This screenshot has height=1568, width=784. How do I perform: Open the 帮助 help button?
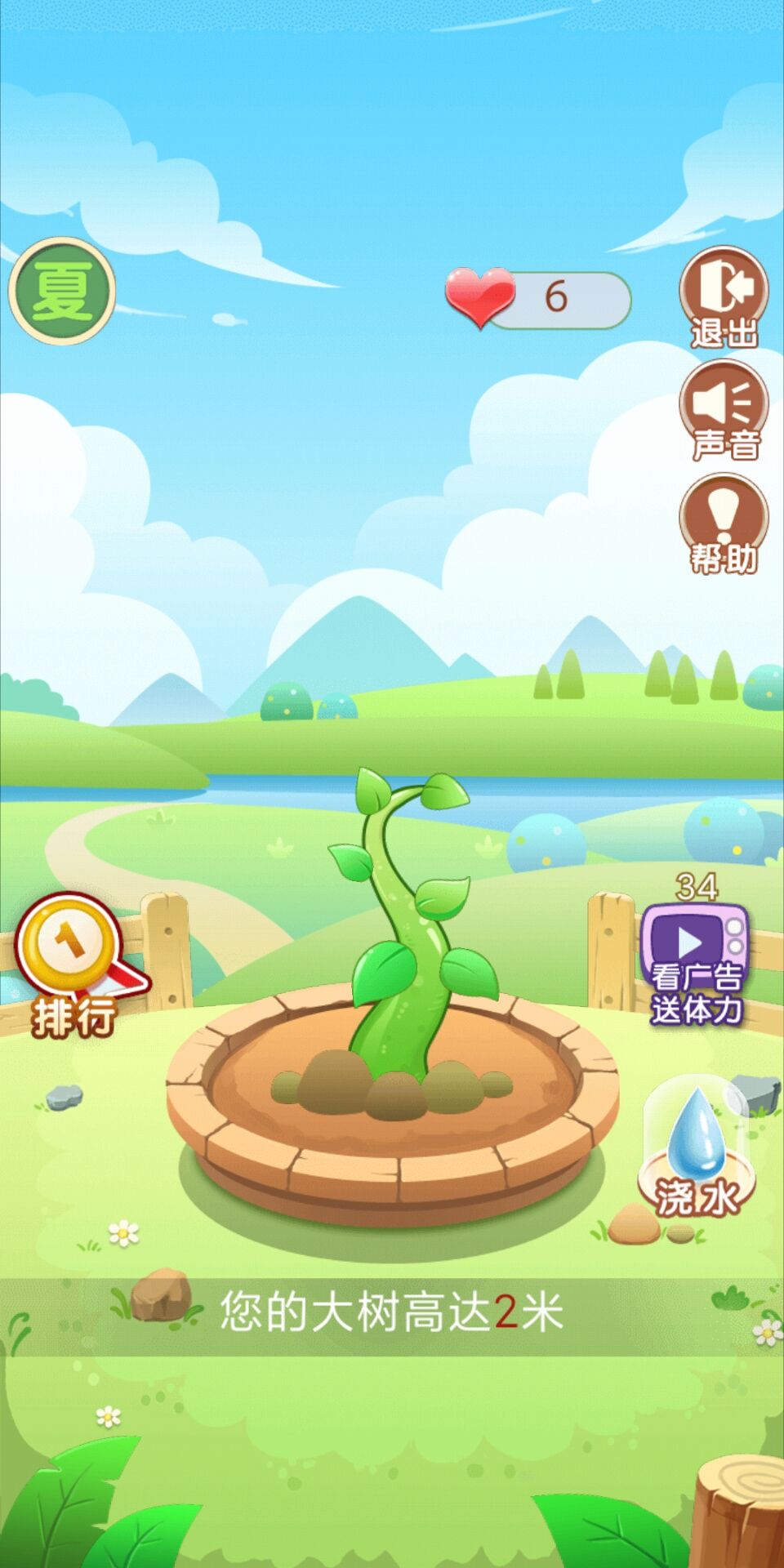tap(724, 523)
